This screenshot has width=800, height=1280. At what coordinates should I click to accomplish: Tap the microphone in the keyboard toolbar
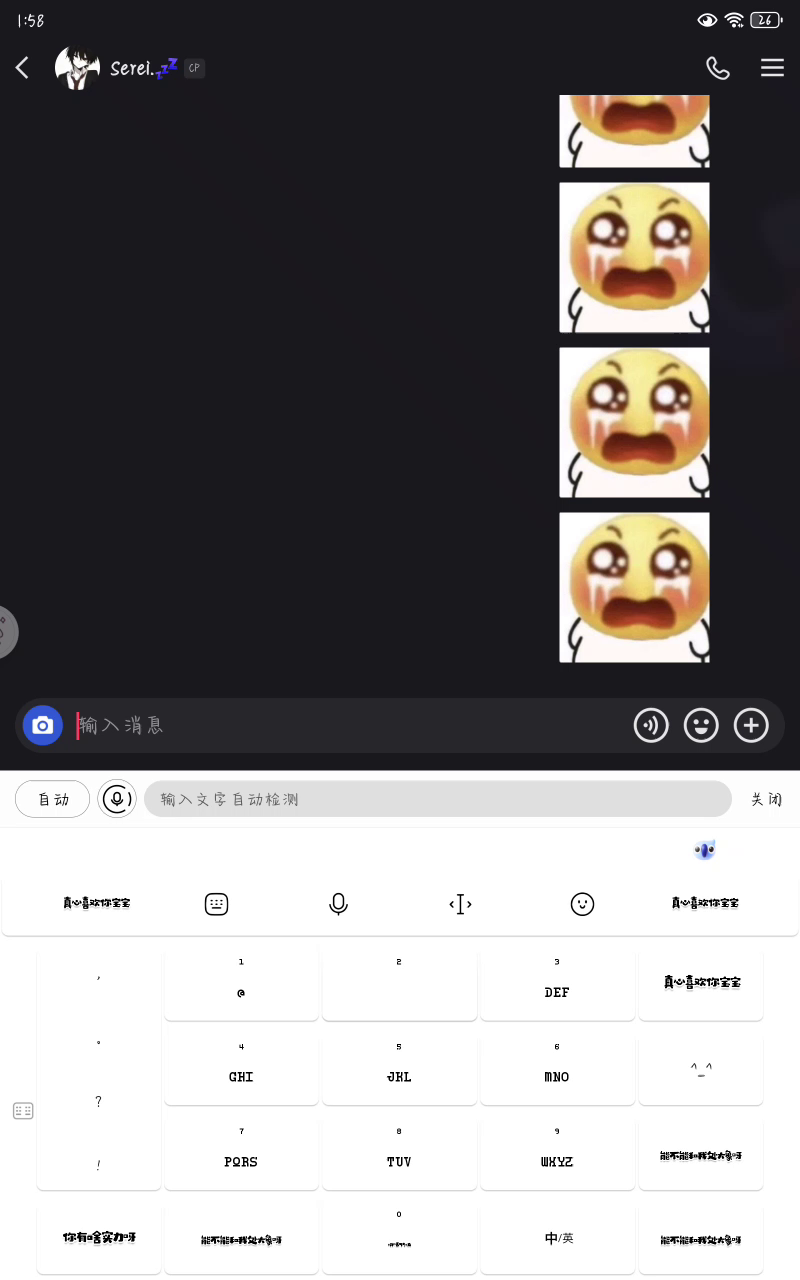(x=338, y=904)
